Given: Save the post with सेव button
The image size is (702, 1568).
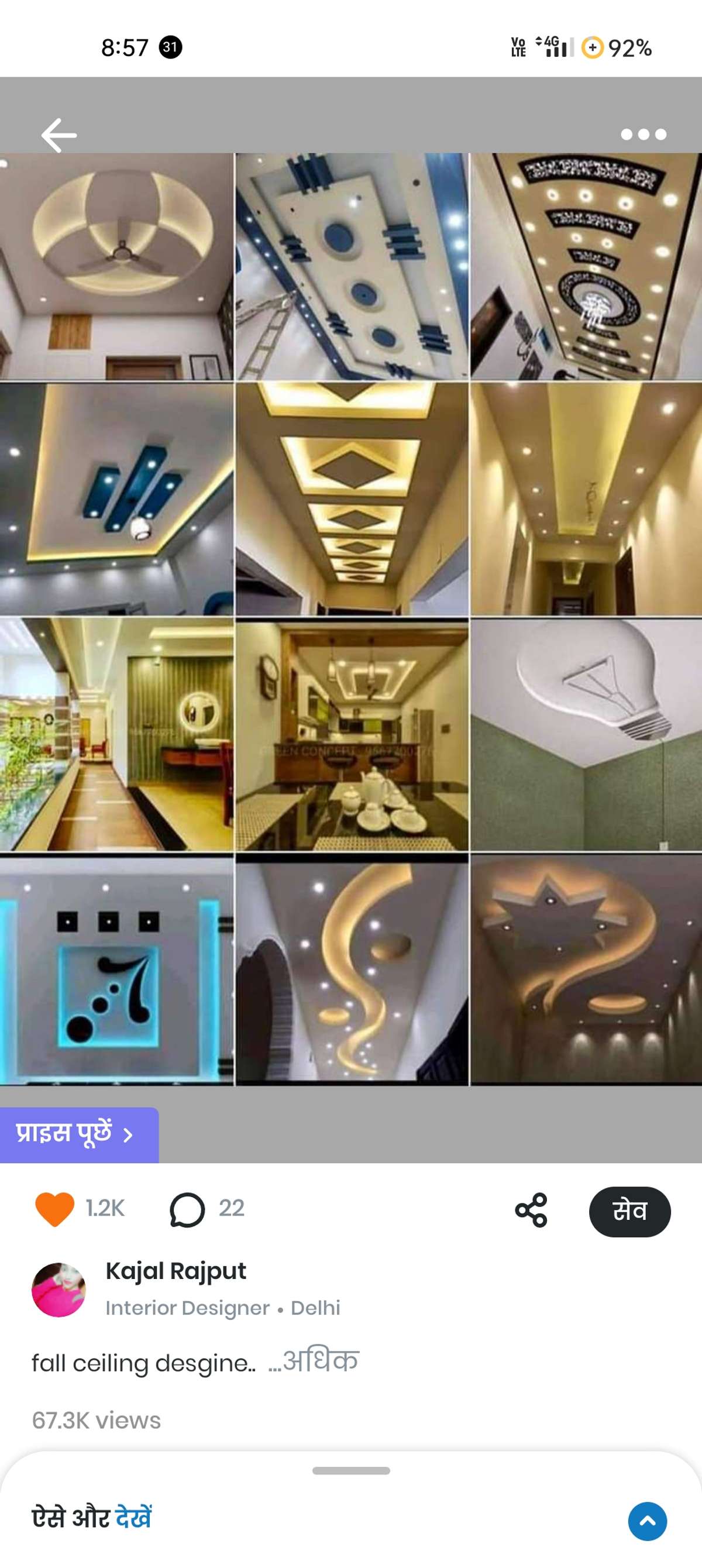Looking at the screenshot, I should point(629,1211).
